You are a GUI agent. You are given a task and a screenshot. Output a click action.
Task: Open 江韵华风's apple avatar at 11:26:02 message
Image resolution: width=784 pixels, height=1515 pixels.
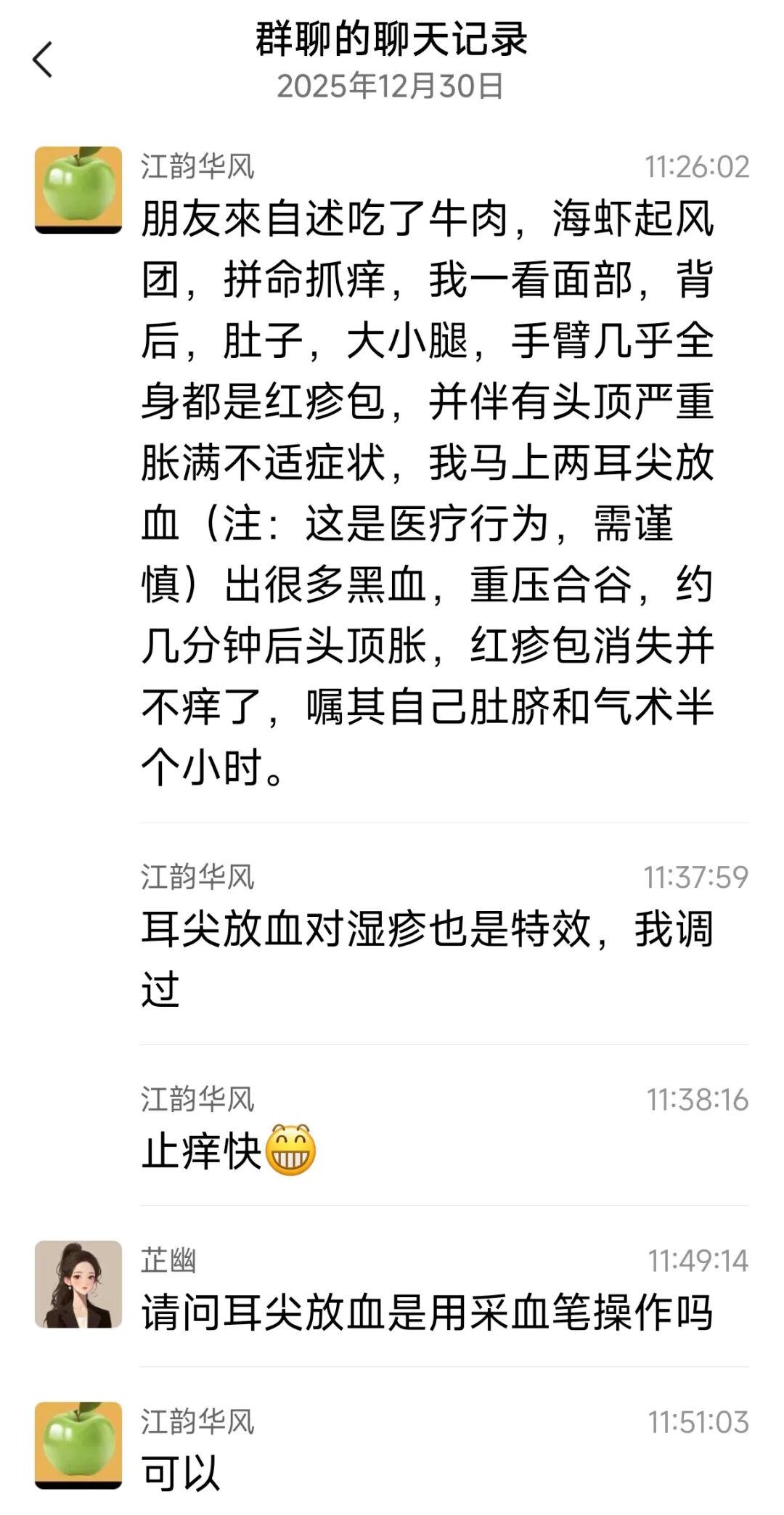78,190
